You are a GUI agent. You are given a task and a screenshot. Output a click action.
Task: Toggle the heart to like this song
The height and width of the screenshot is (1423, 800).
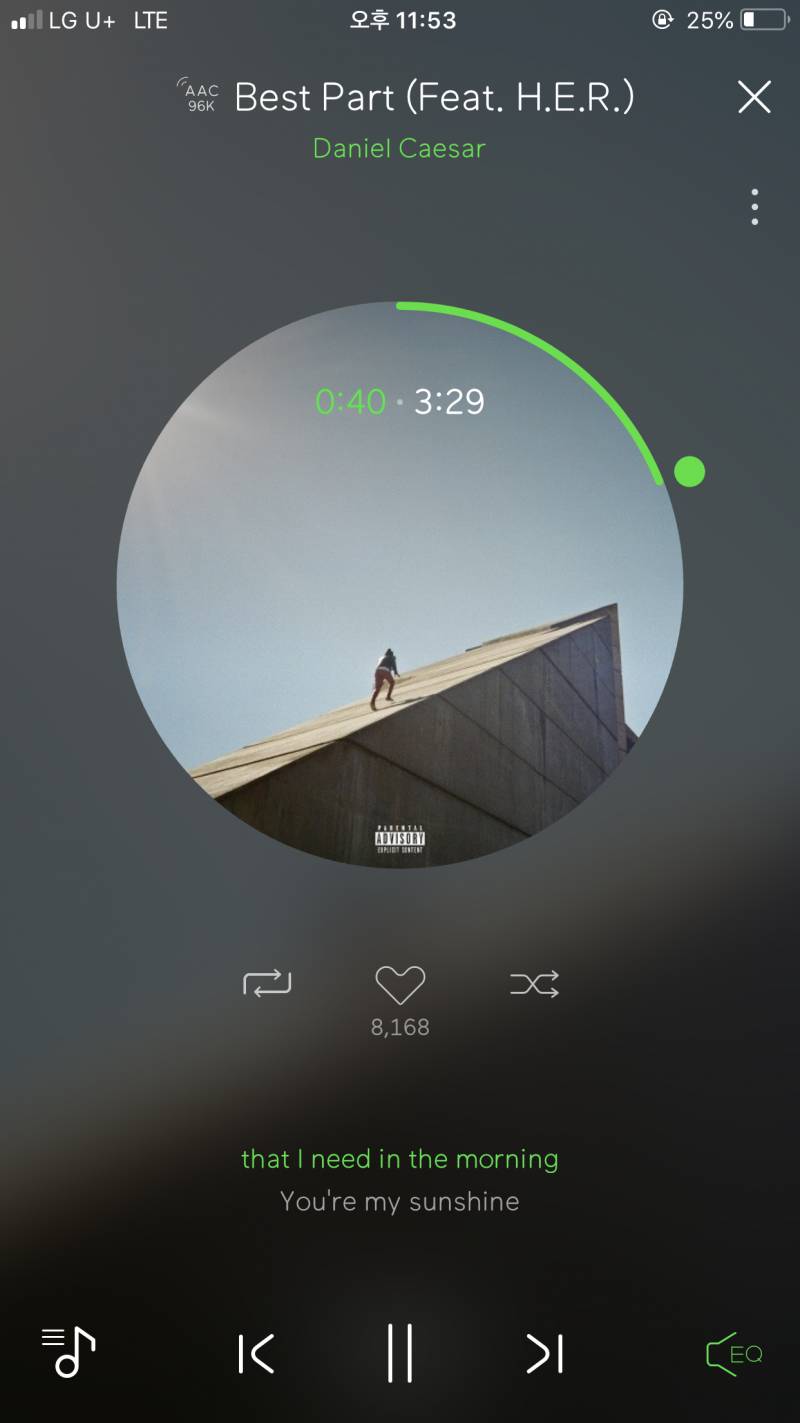tap(400, 984)
